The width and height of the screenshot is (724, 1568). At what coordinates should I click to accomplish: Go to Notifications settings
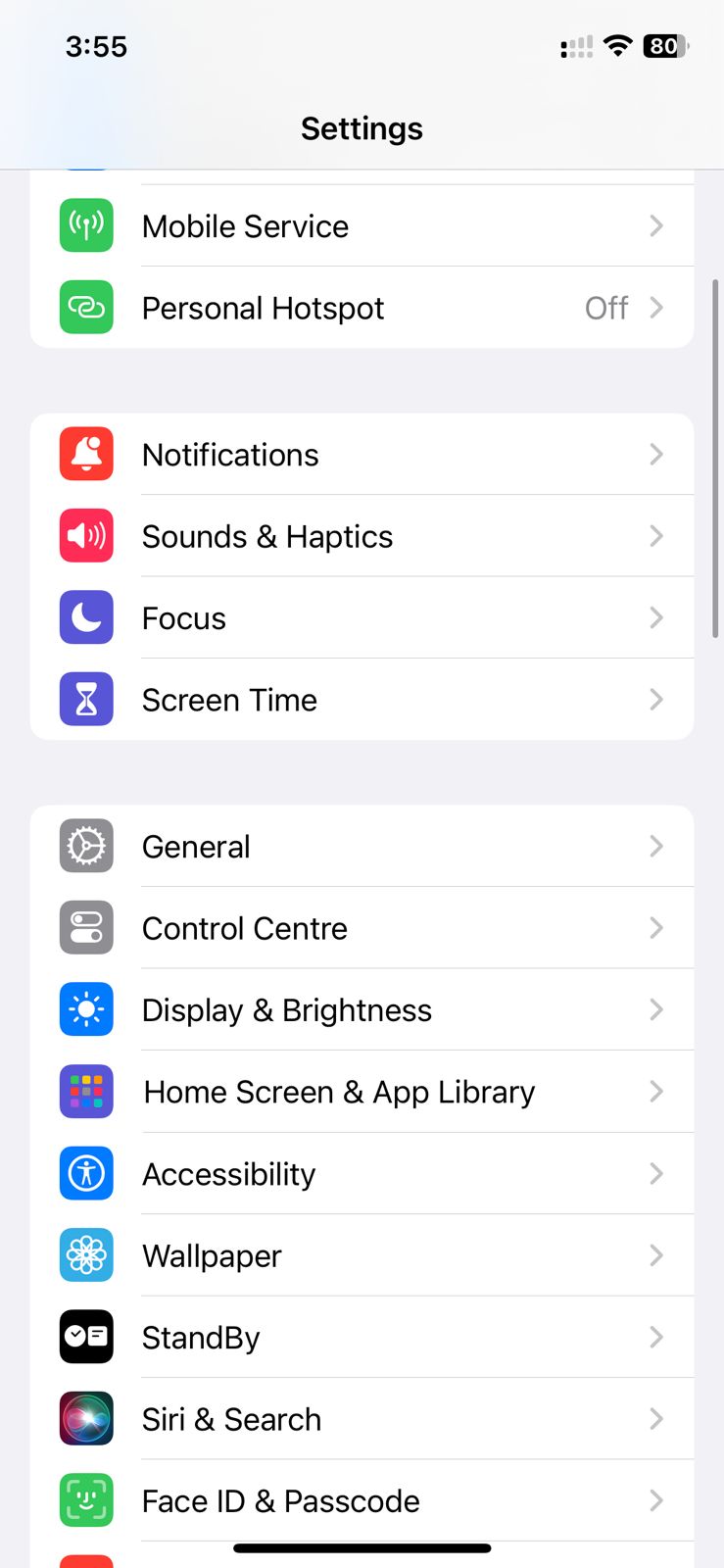pos(362,455)
